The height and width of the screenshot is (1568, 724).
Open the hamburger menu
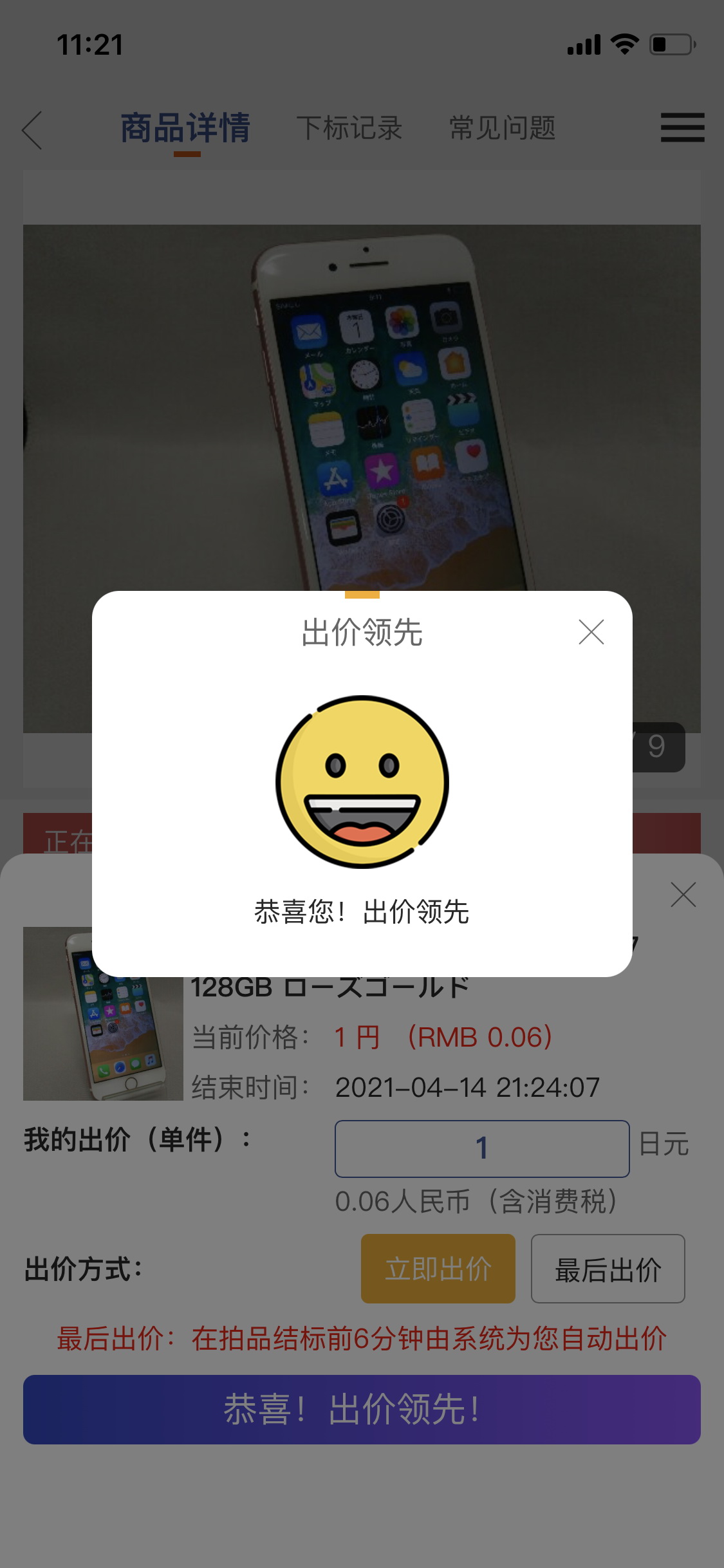pos(682,127)
